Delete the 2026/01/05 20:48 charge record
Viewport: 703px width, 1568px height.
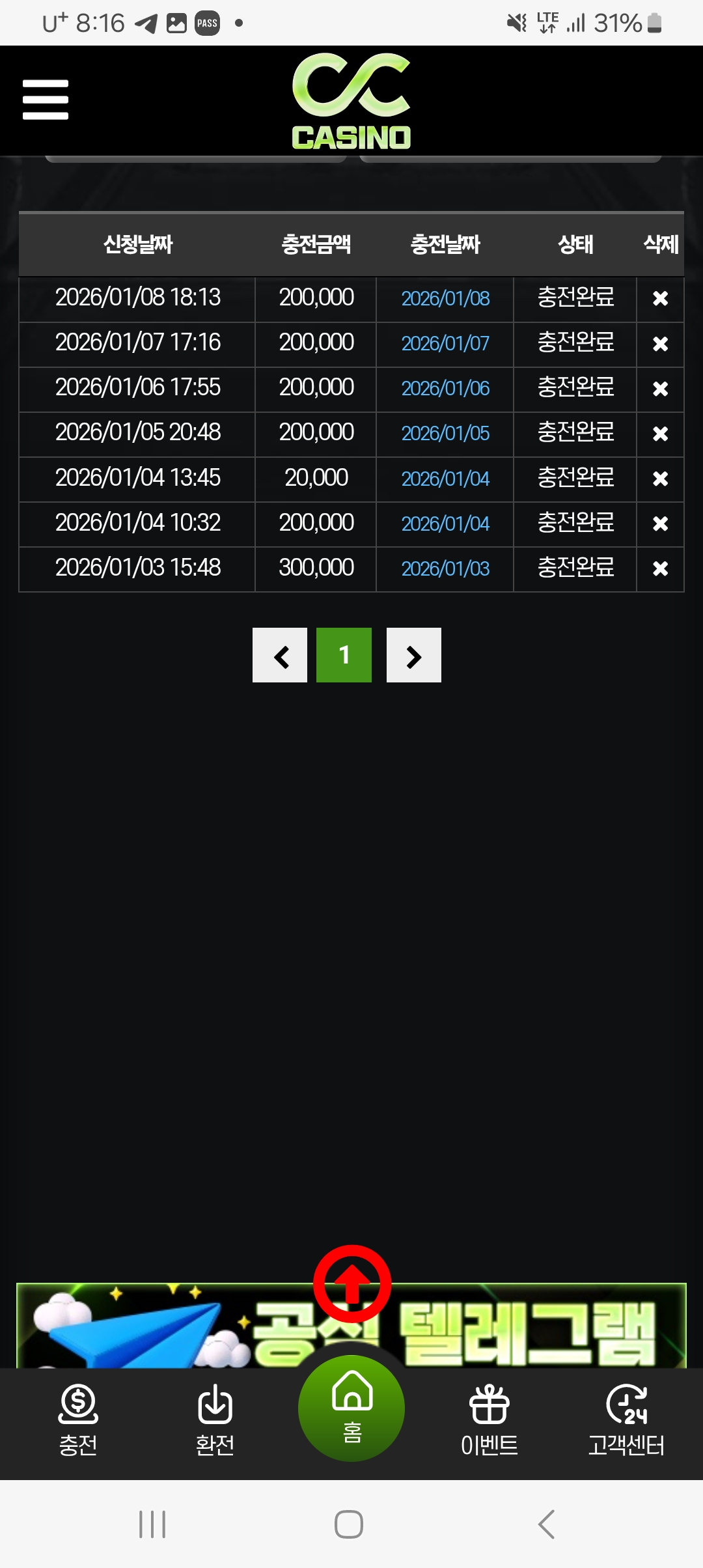pos(660,434)
